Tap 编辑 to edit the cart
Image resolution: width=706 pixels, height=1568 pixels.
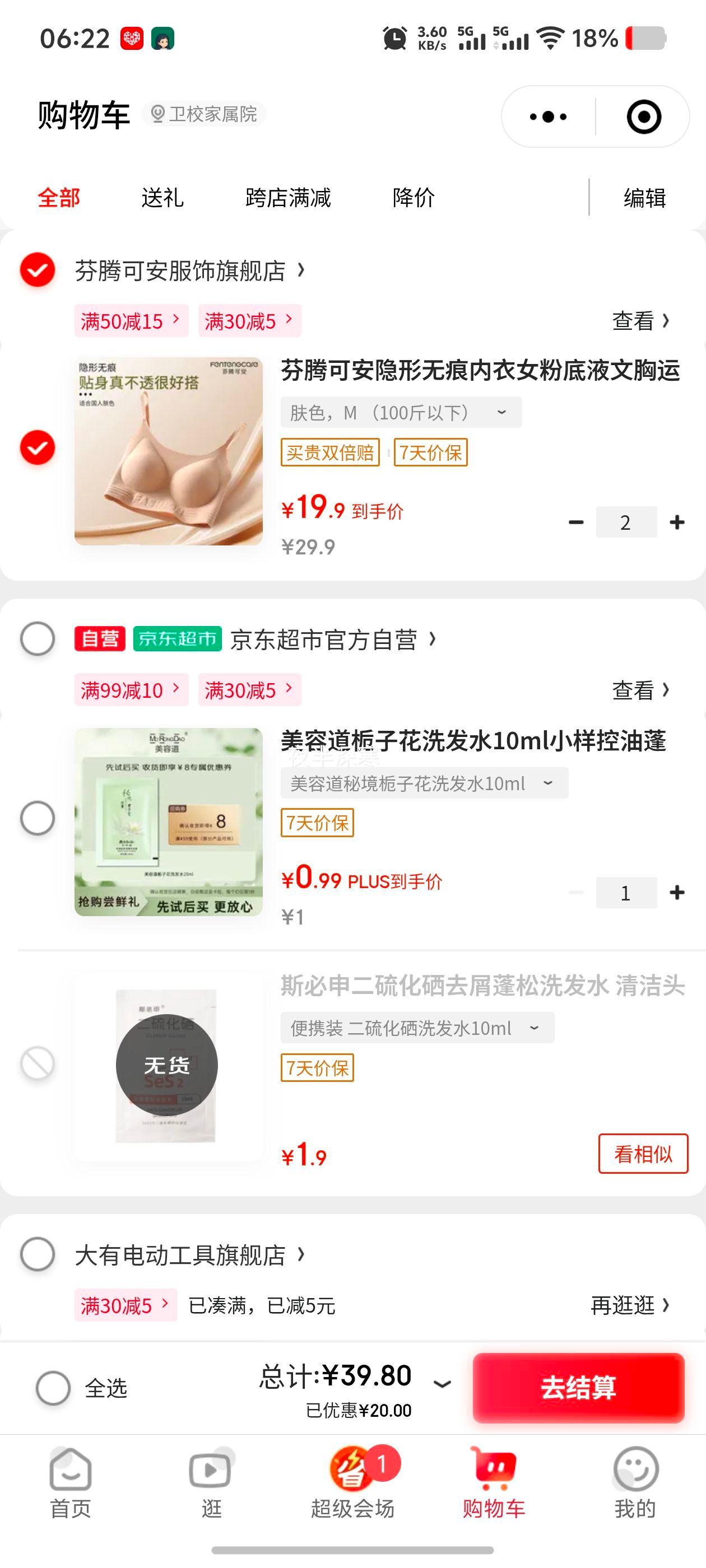(644, 198)
